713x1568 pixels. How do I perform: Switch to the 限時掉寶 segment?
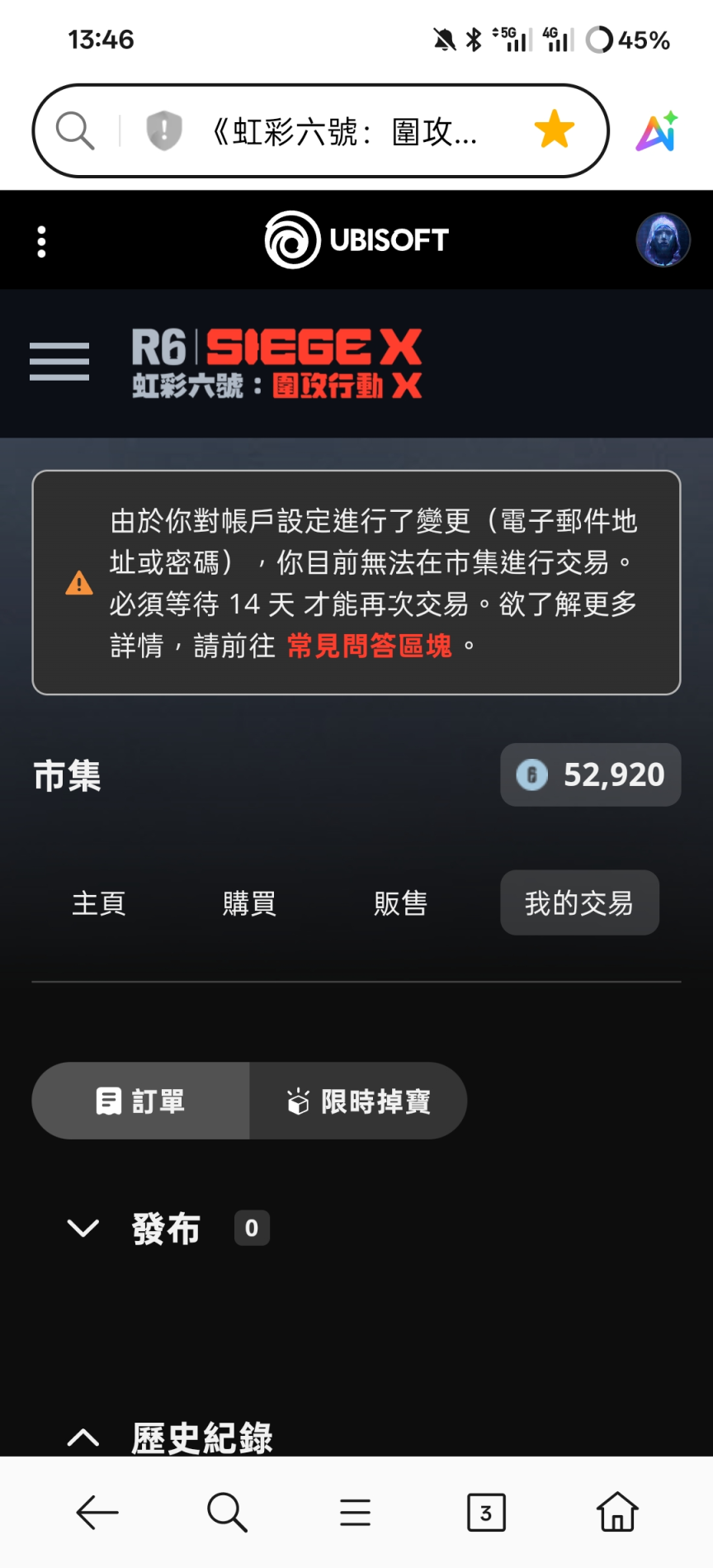pos(358,1101)
